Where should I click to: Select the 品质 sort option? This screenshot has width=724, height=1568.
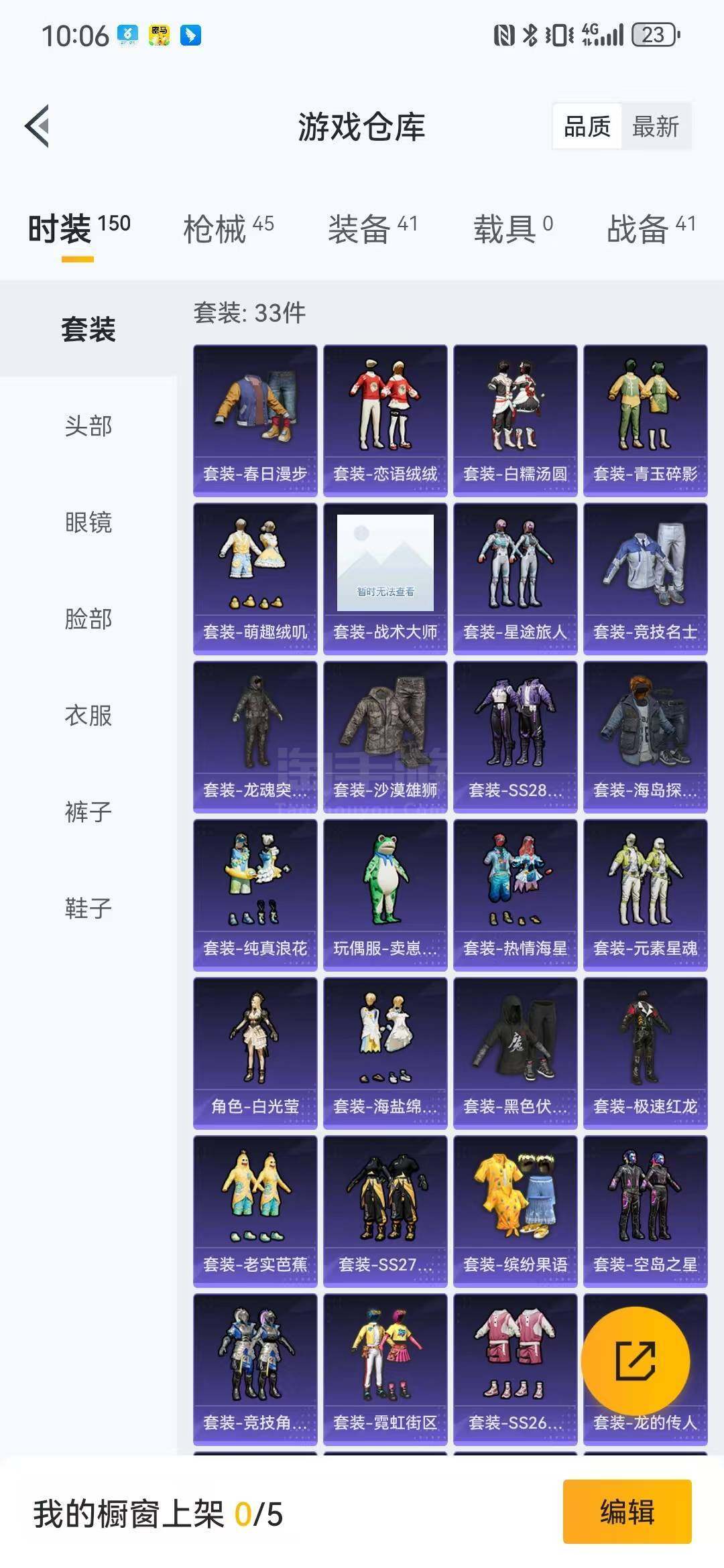pos(587,126)
